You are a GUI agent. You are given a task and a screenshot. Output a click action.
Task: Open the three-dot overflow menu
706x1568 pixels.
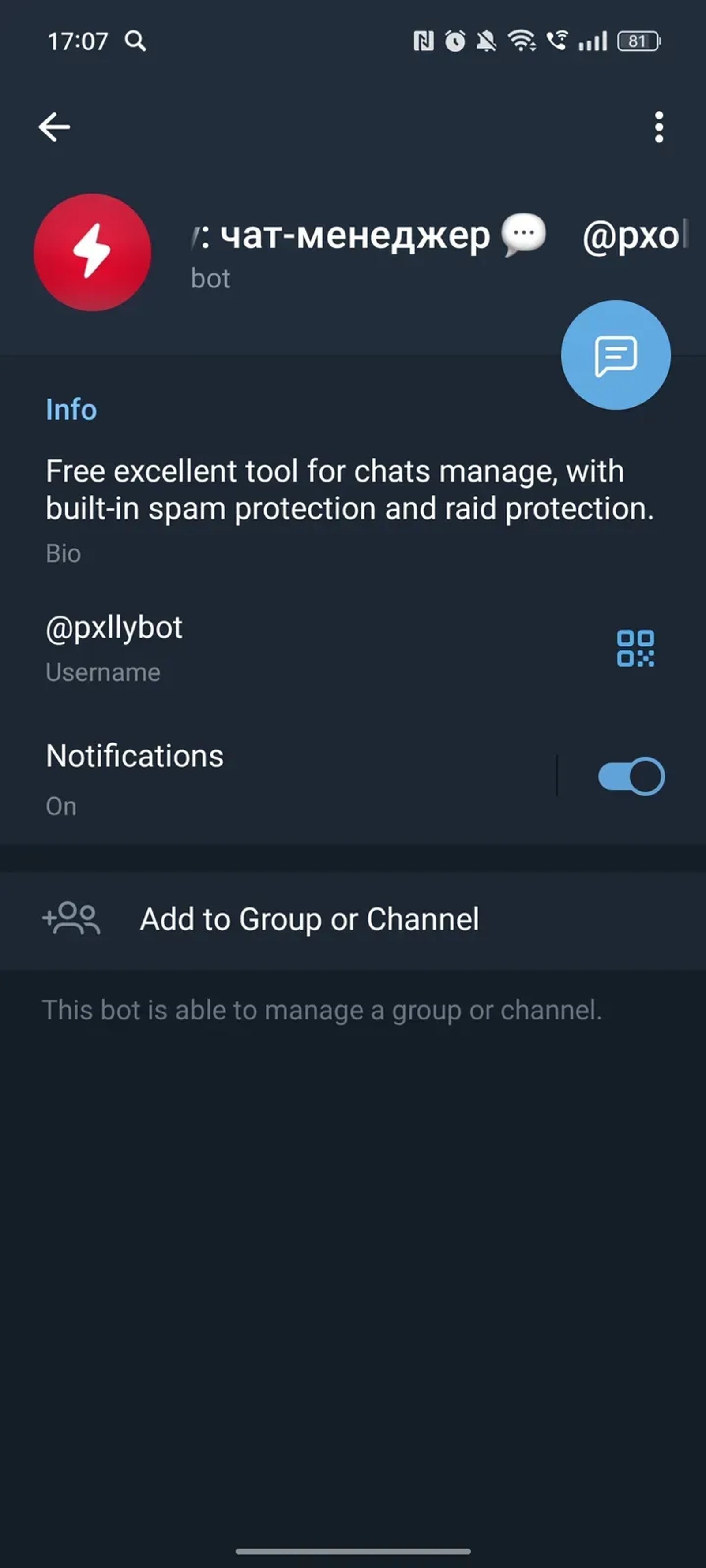[x=660, y=126]
